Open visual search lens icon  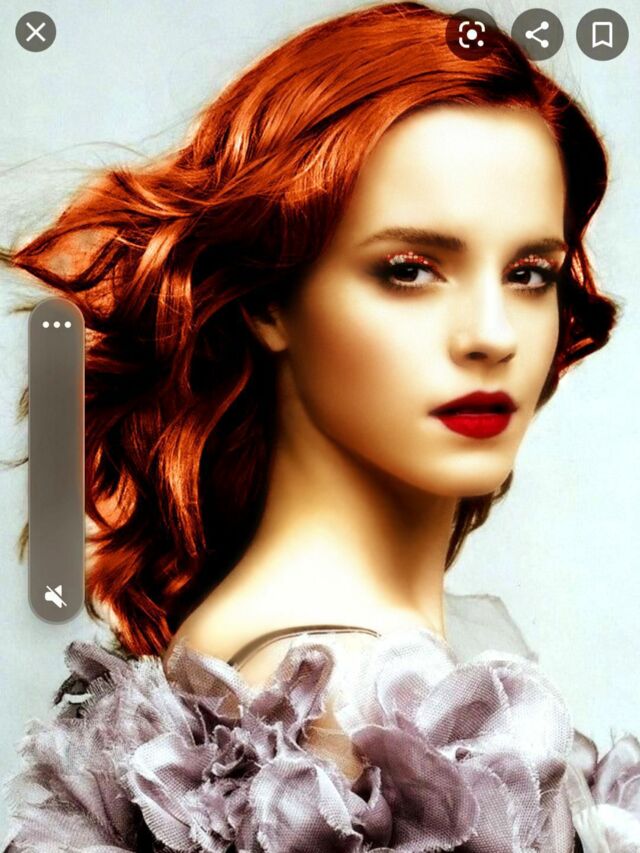[x=471, y=35]
